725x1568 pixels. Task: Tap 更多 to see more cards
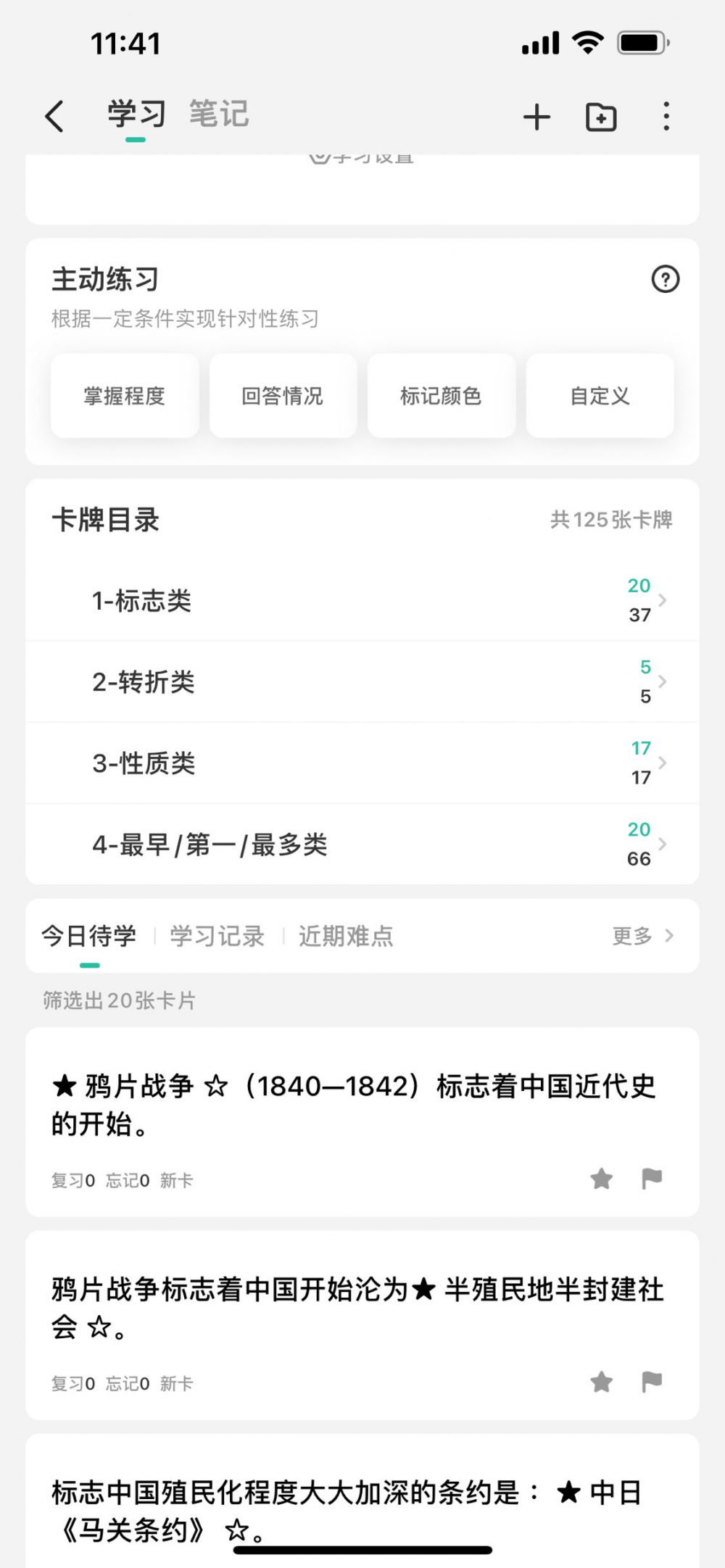(x=642, y=936)
